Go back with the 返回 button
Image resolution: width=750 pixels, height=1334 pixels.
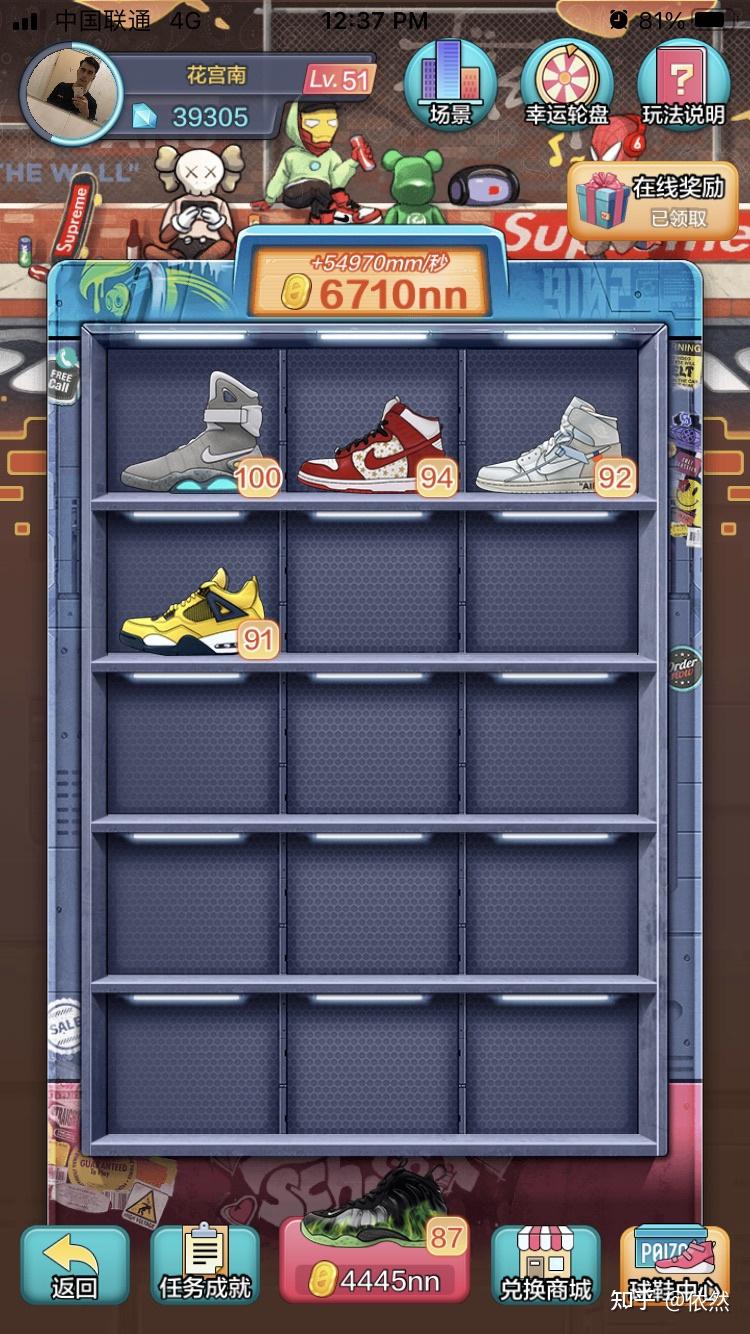click(x=75, y=1264)
